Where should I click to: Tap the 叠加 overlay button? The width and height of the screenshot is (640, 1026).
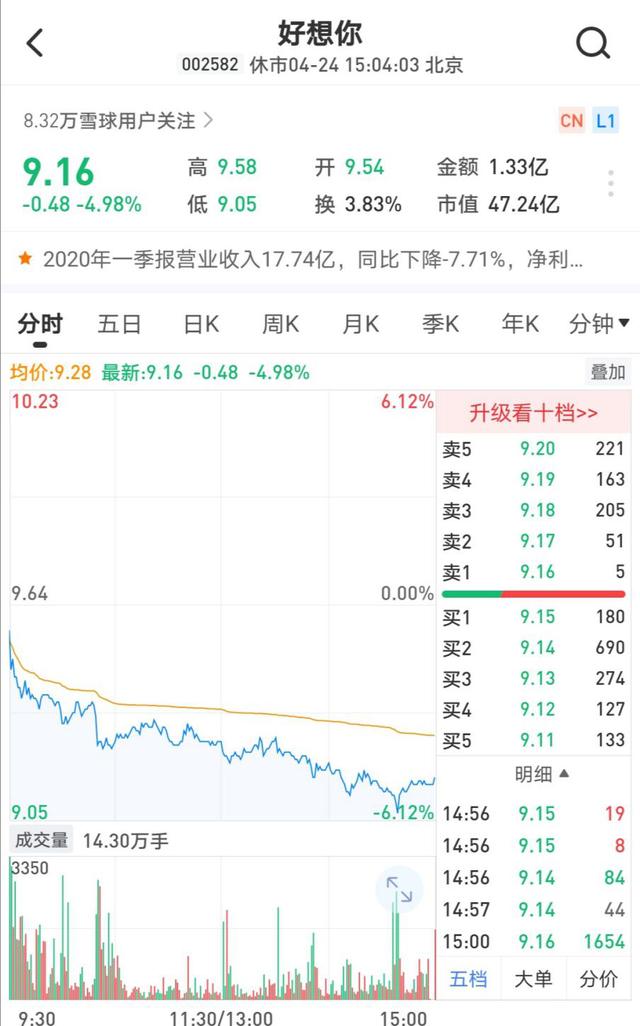607,372
